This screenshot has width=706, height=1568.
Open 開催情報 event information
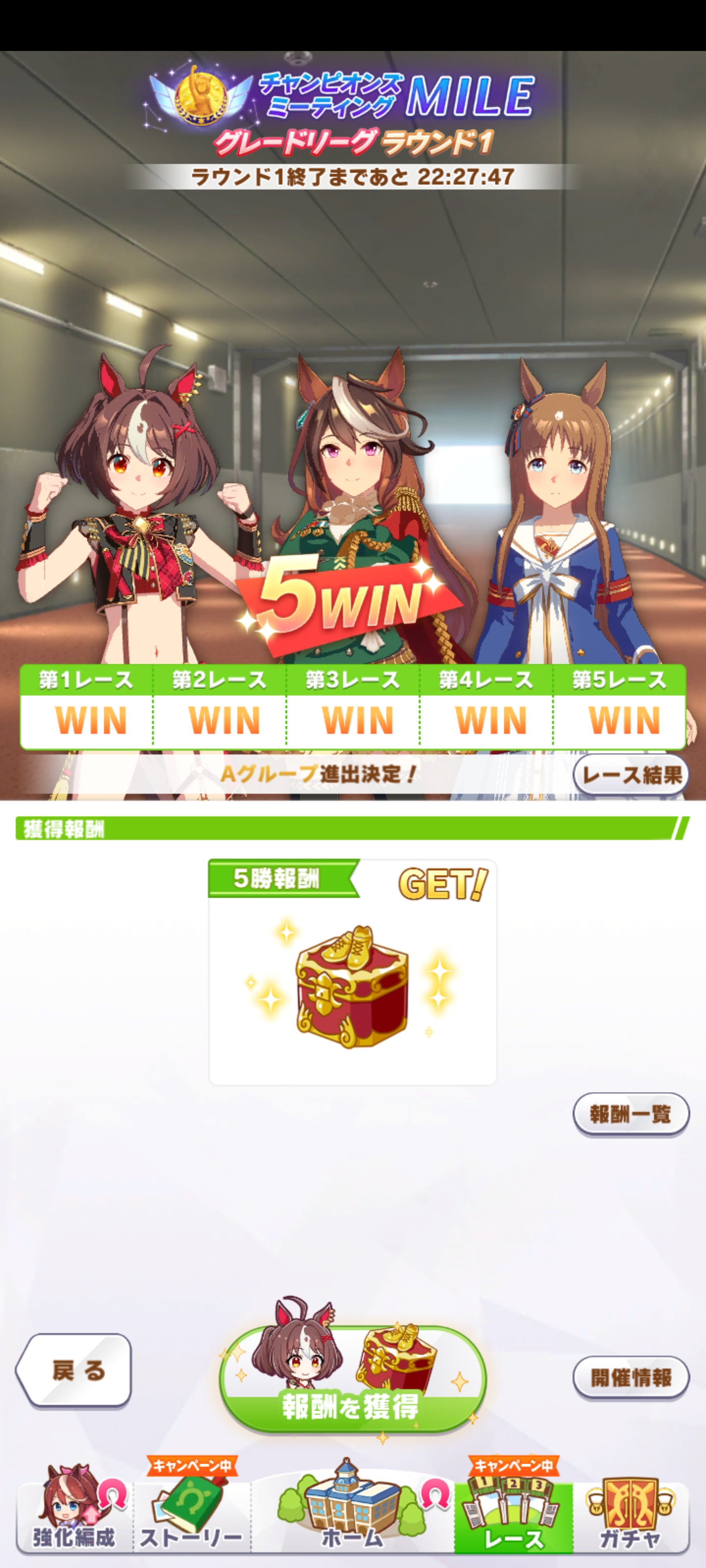630,1377
